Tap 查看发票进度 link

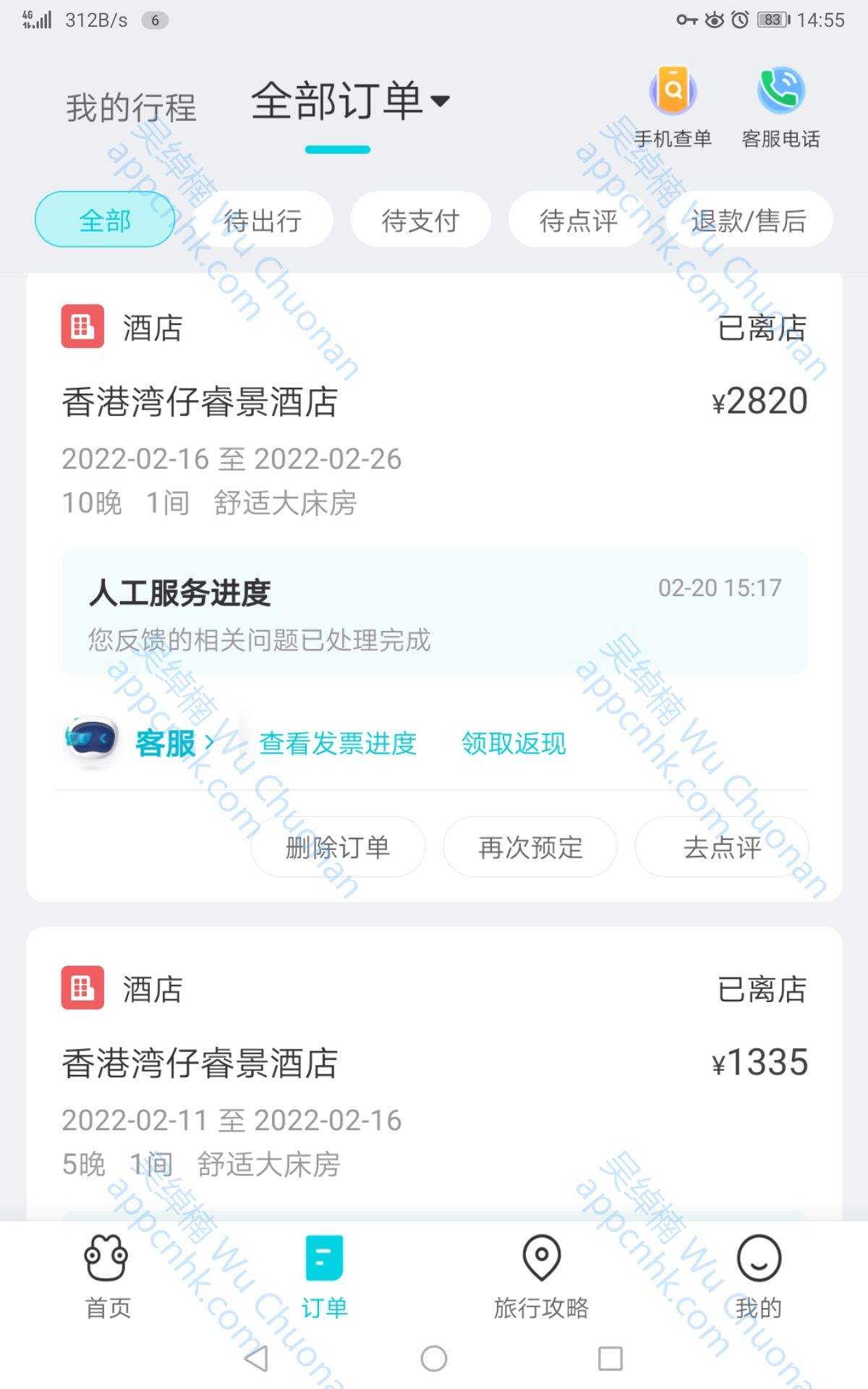point(338,743)
